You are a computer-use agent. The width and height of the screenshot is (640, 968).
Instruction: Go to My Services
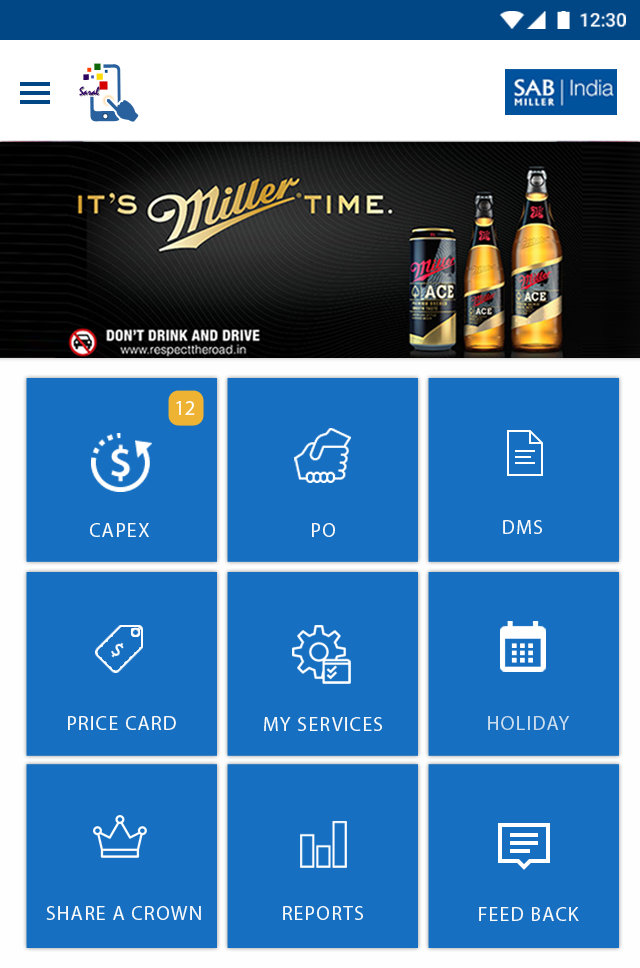click(322, 664)
